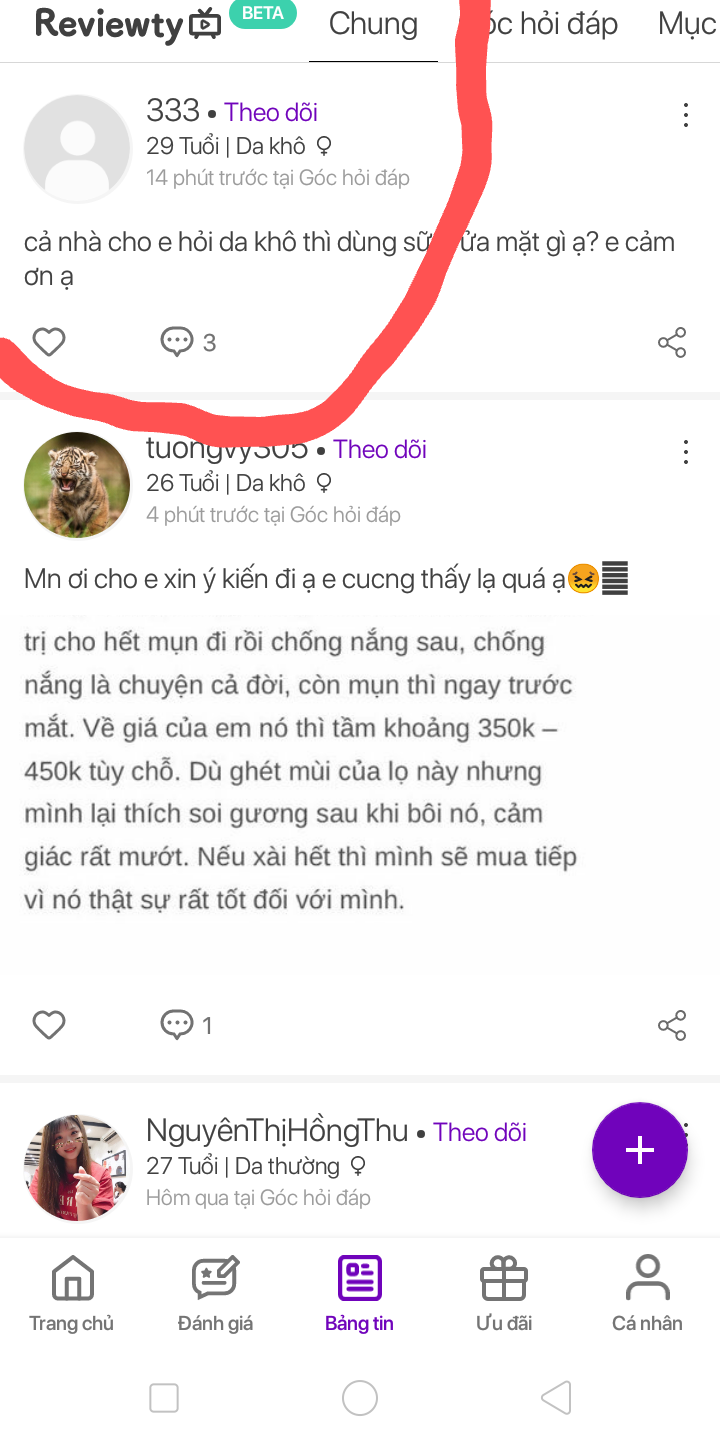Open overflow menu on 333's post
Image resolution: width=720 pixels, height=1443 pixels.
(685, 115)
